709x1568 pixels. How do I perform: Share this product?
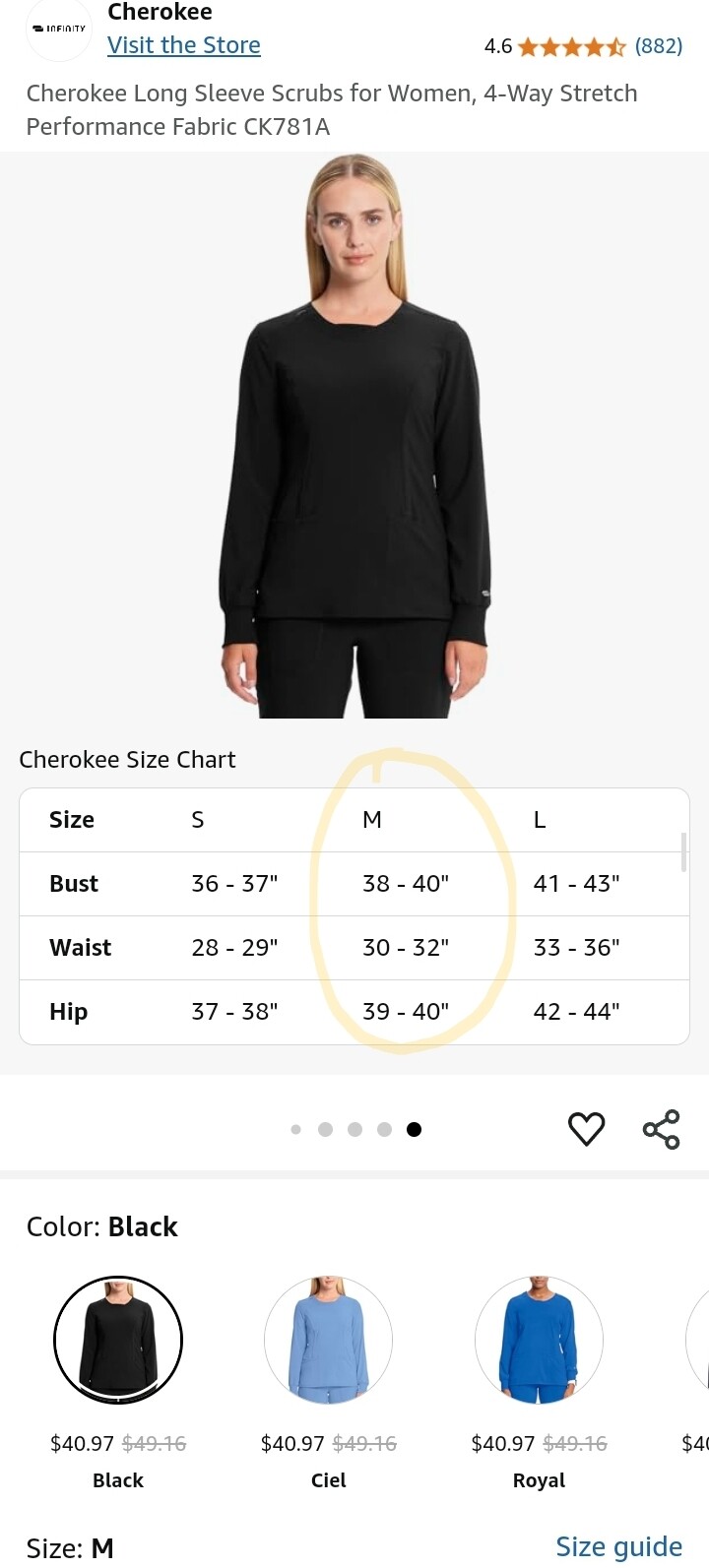click(x=662, y=1129)
